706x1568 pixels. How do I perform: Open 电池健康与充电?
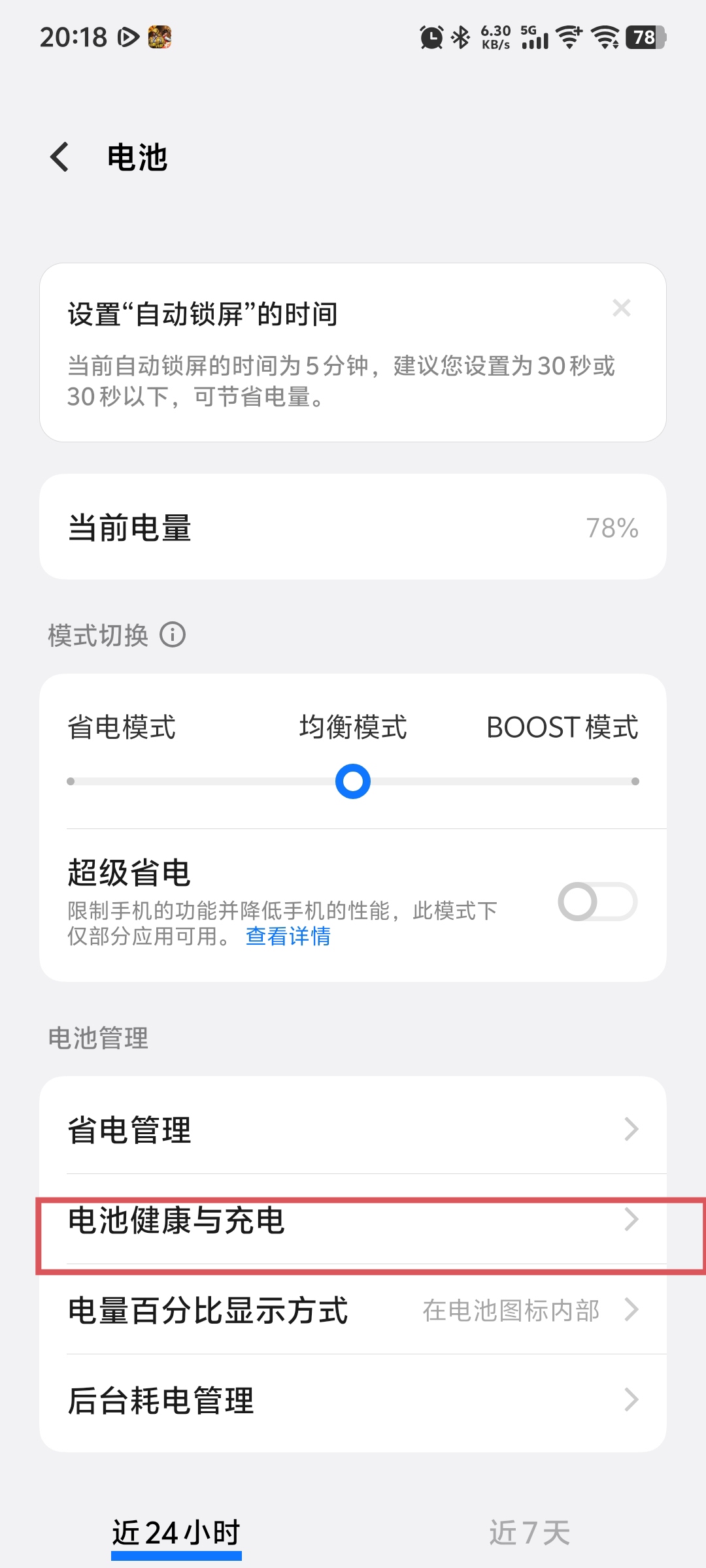353,1220
